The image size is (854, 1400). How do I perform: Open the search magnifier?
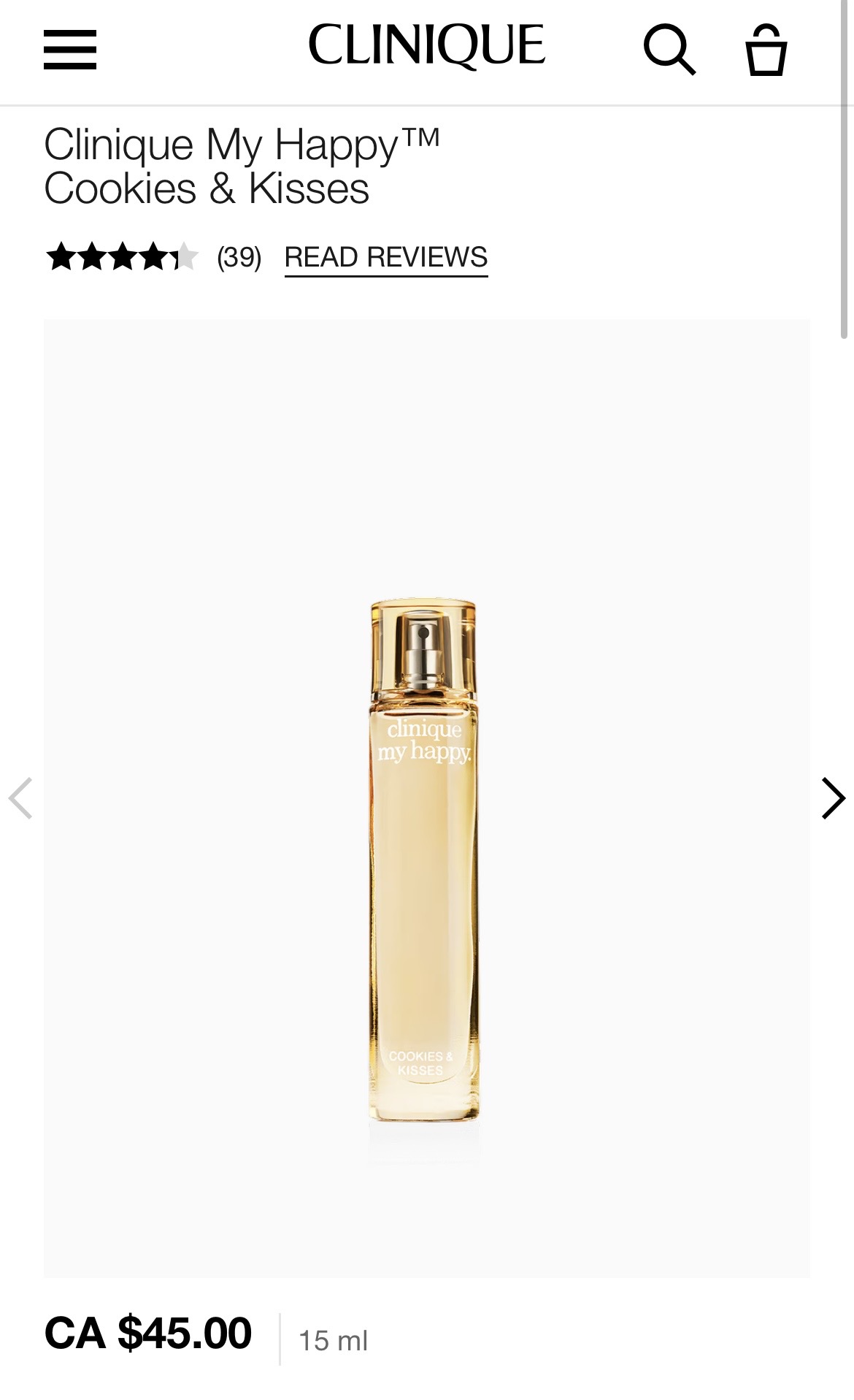(669, 50)
